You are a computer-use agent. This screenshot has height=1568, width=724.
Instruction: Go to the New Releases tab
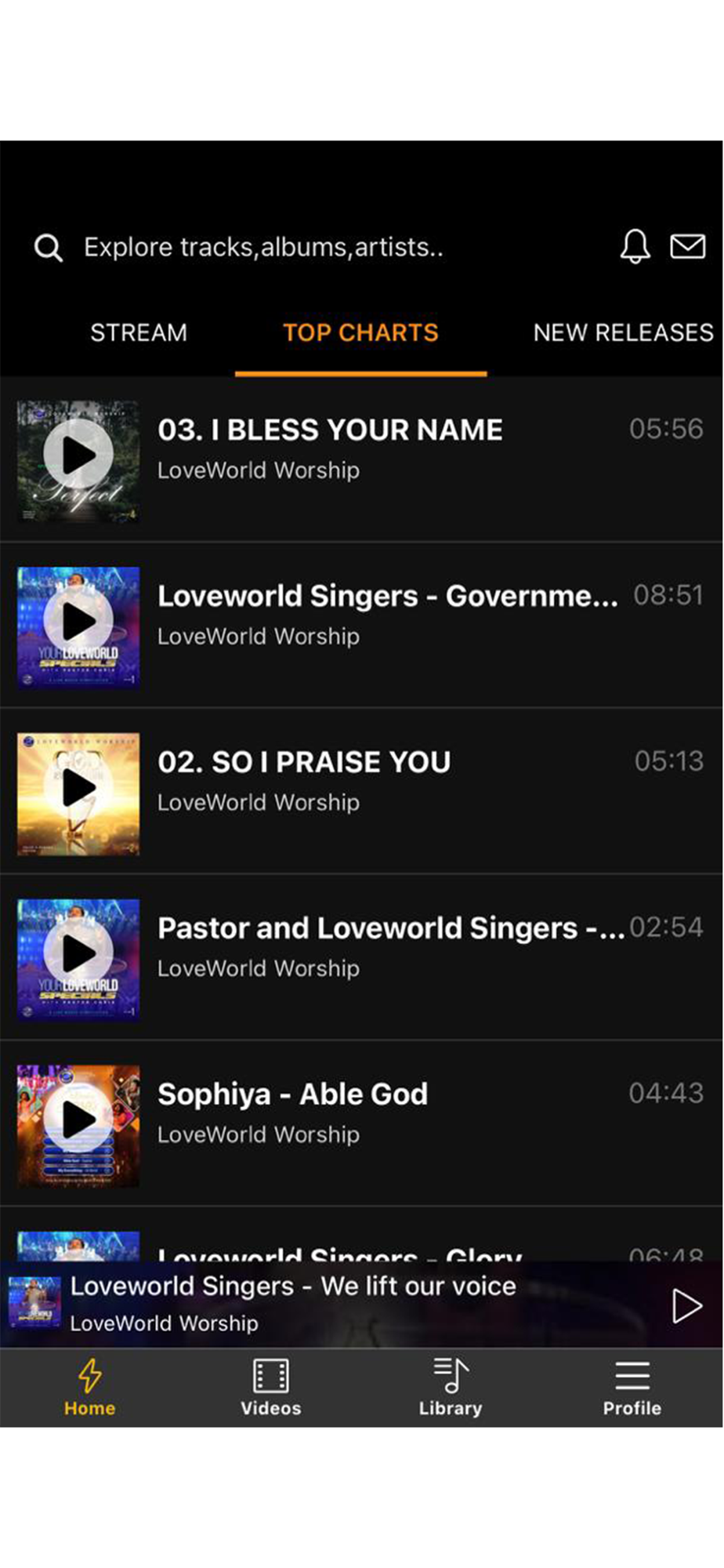[x=623, y=333]
